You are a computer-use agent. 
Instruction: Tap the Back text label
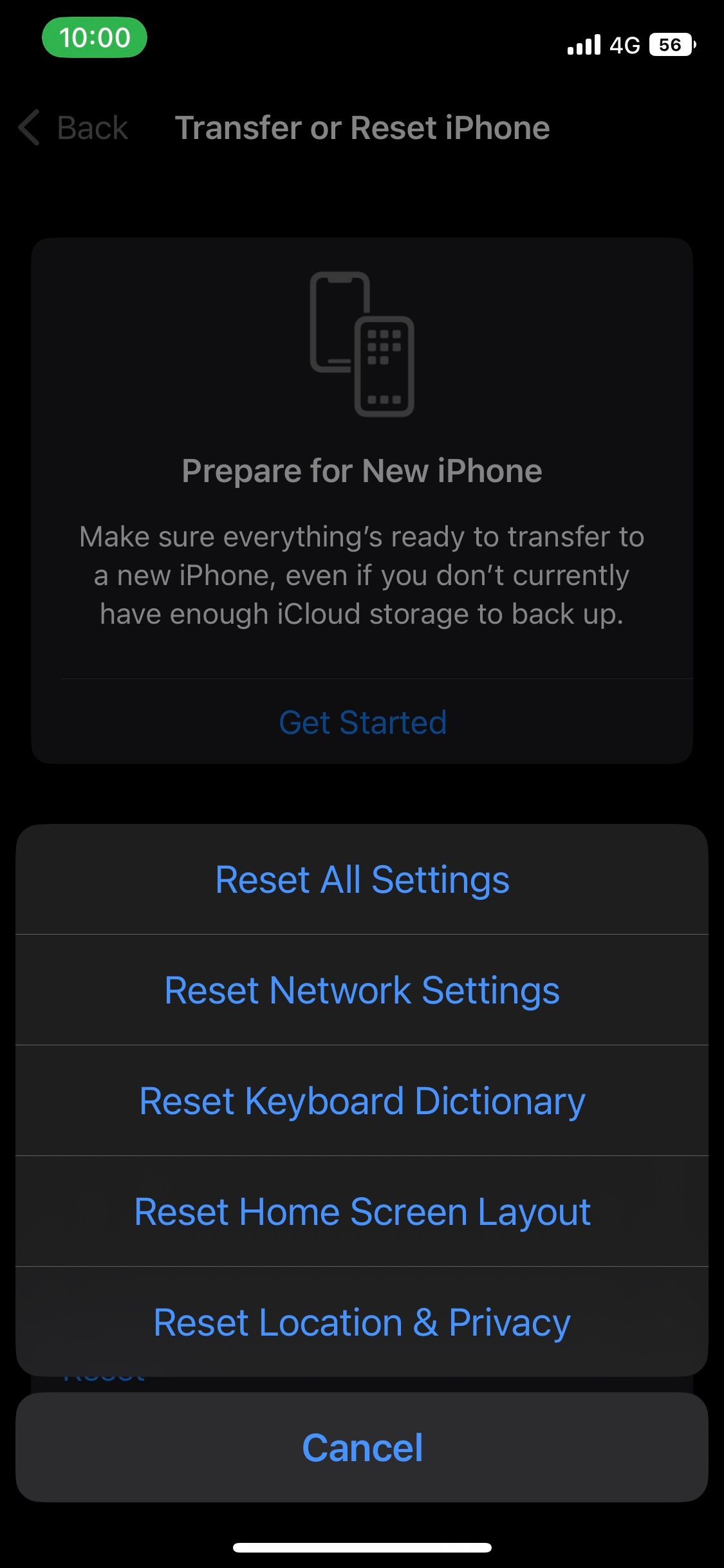pos(92,127)
